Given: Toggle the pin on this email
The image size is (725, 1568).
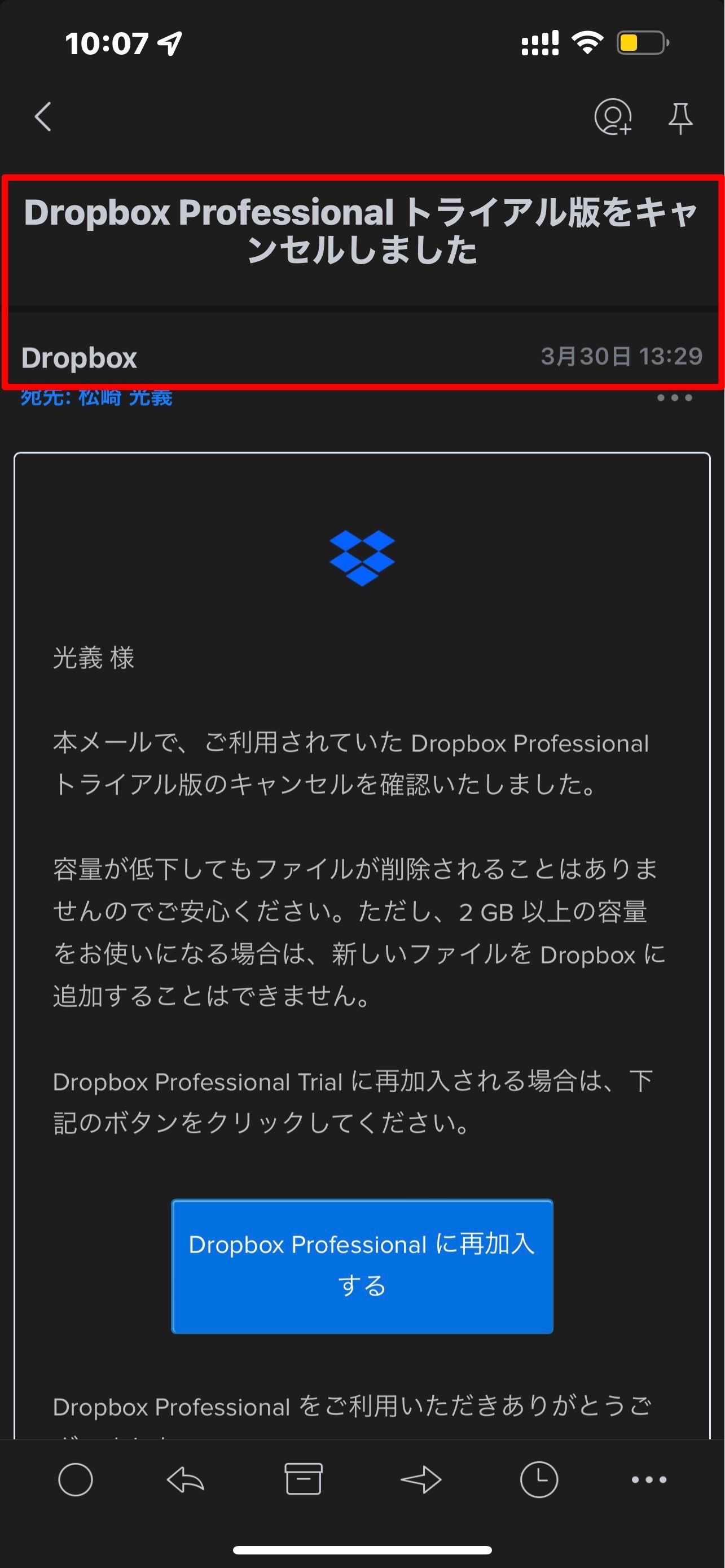Looking at the screenshot, I should 681,117.
